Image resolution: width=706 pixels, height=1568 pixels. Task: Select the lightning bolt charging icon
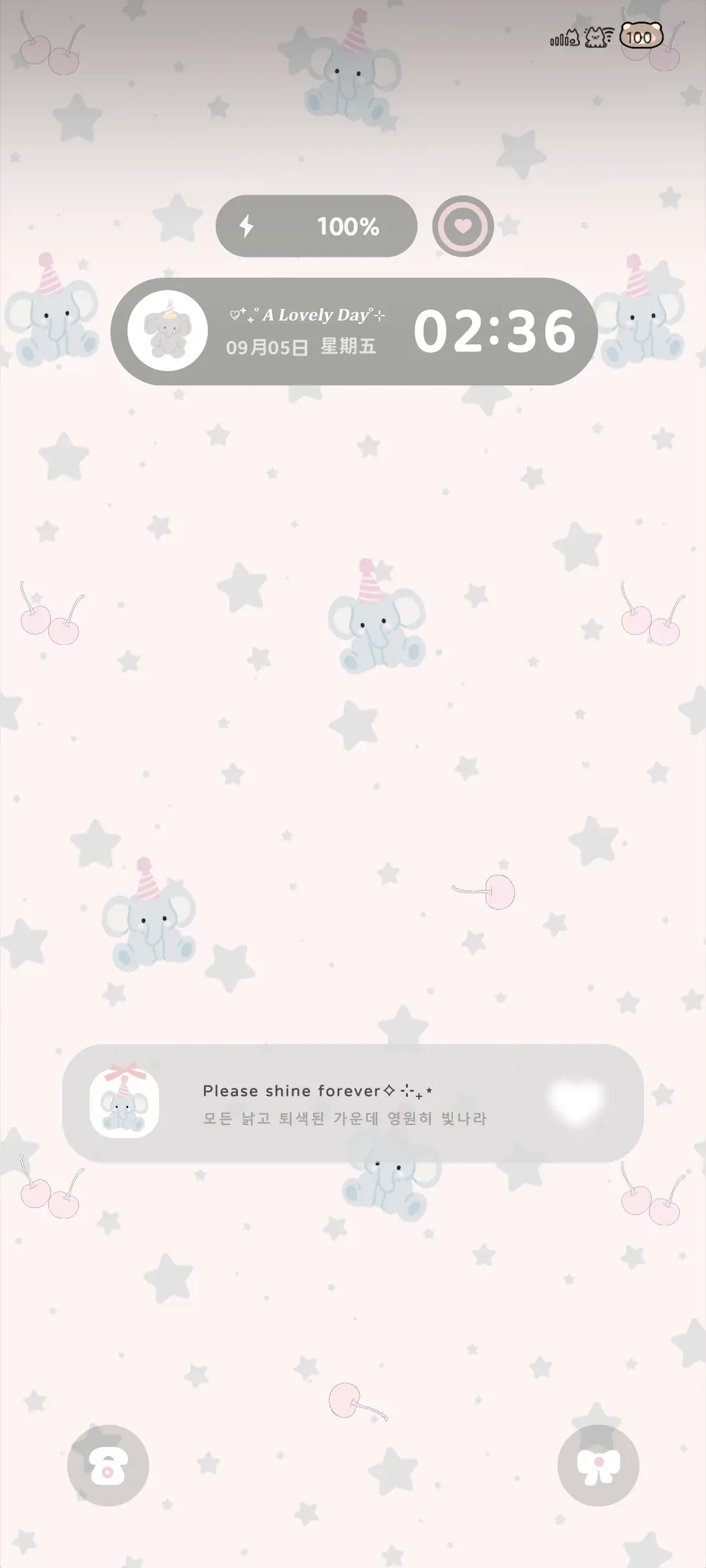[247, 227]
